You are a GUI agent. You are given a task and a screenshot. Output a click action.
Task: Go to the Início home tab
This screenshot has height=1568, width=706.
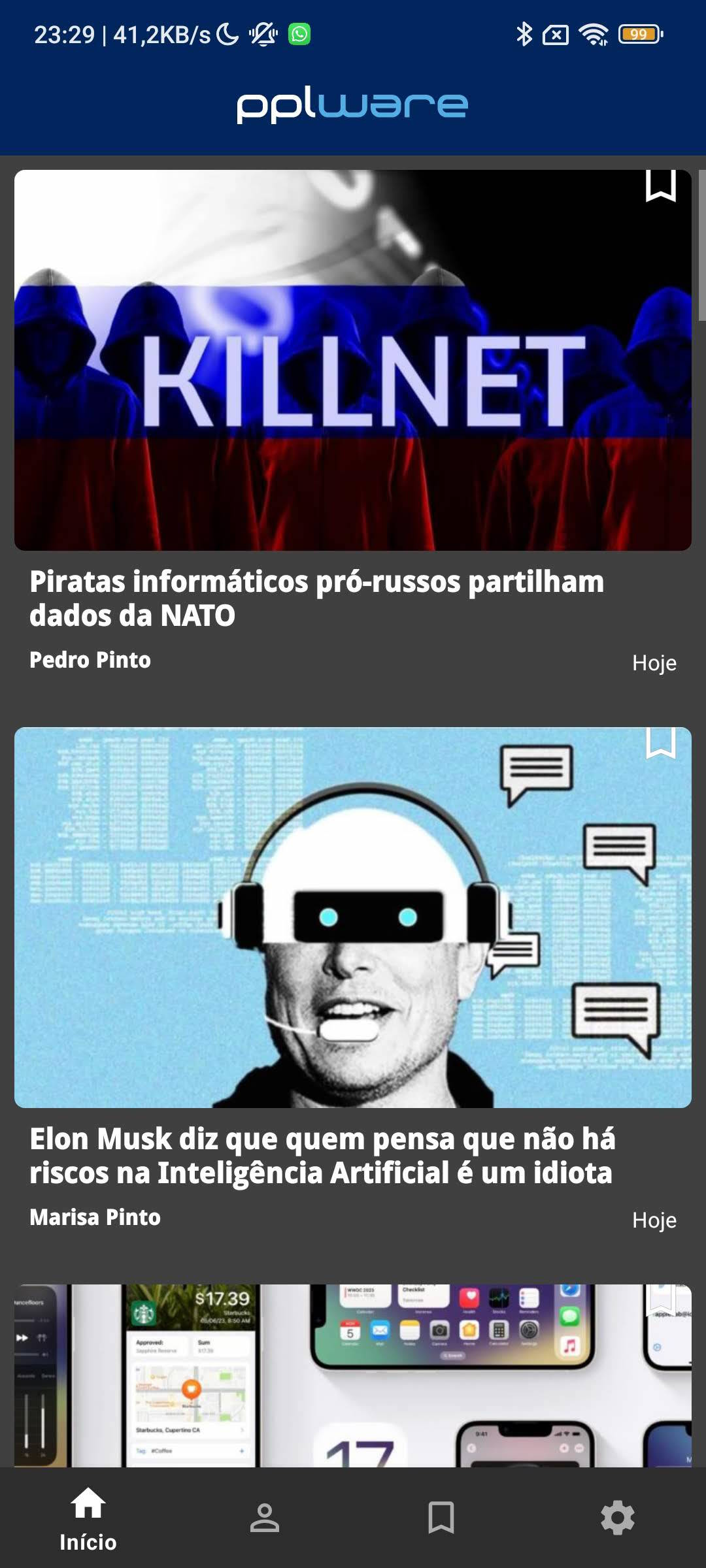coord(88,1518)
